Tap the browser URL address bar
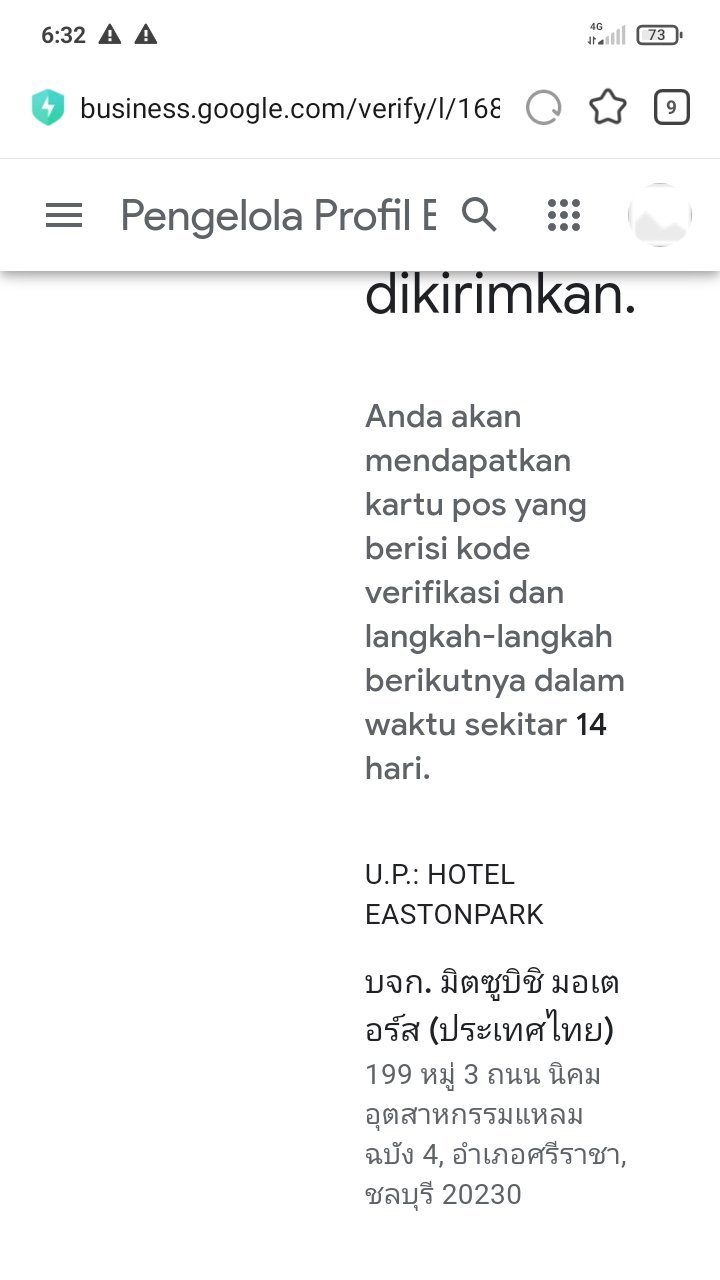This screenshot has width=720, height=1280. pos(289,108)
